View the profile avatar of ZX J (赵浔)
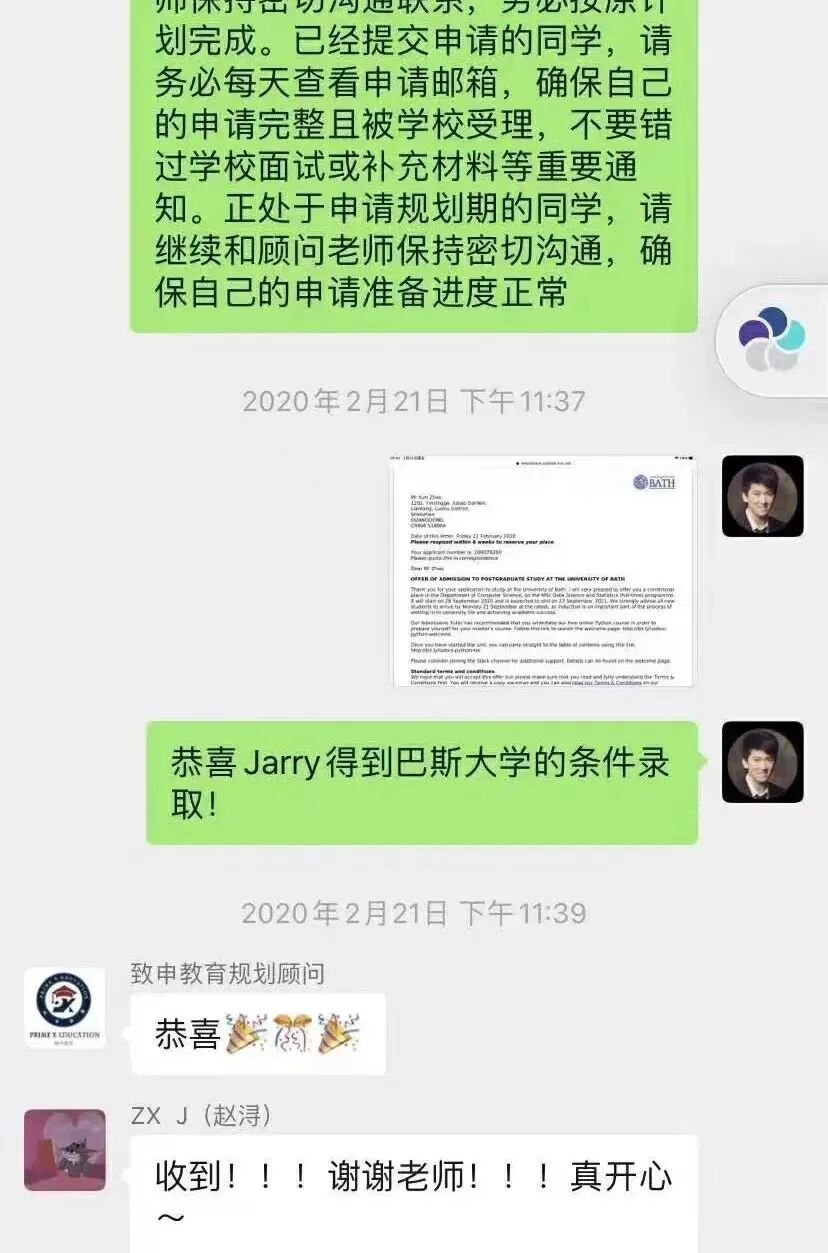The width and height of the screenshot is (828, 1253). (x=65, y=1149)
